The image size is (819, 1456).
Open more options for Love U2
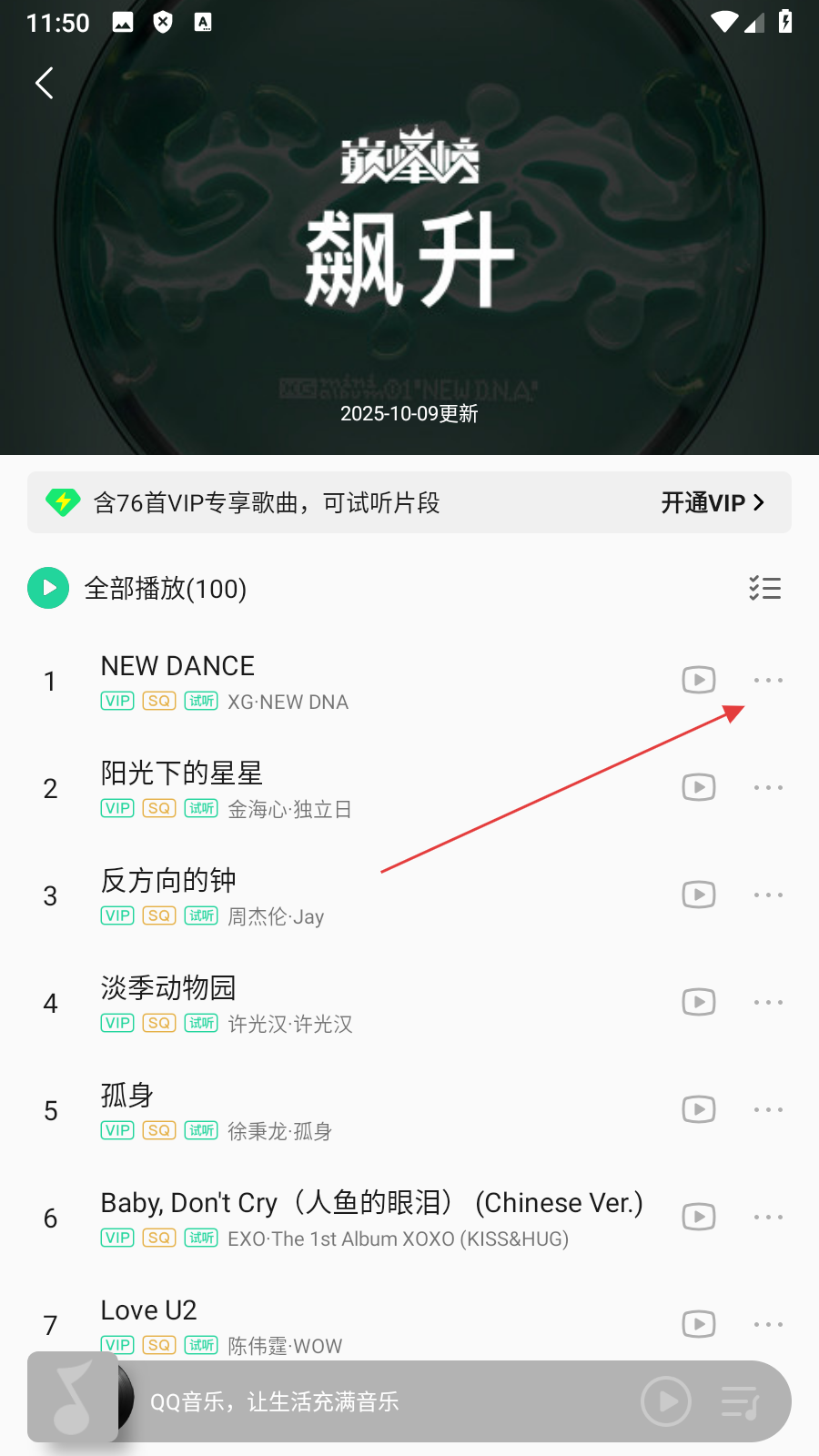(768, 1325)
